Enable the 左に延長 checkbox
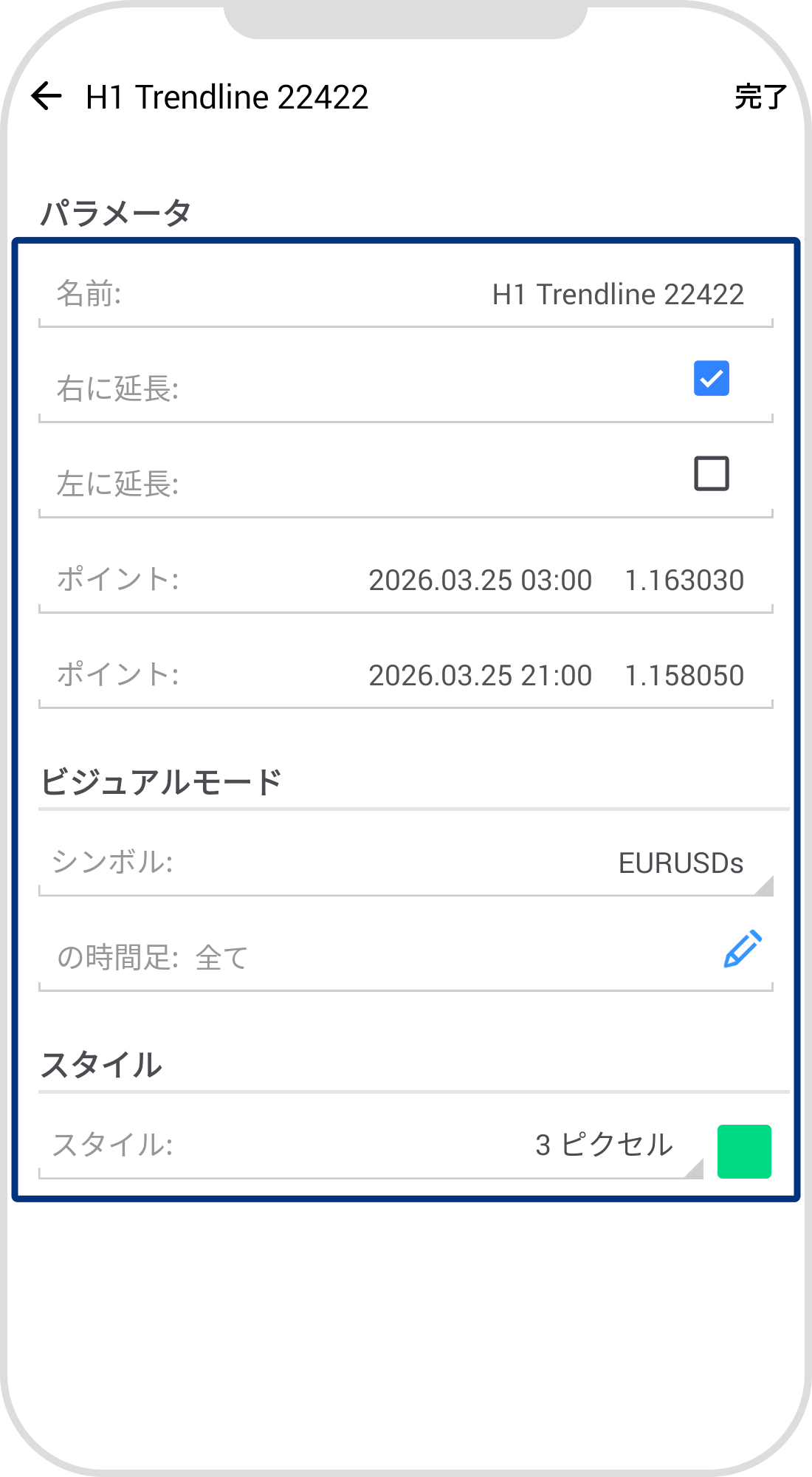Image resolution: width=812 pixels, height=1477 pixels. pos(711,473)
